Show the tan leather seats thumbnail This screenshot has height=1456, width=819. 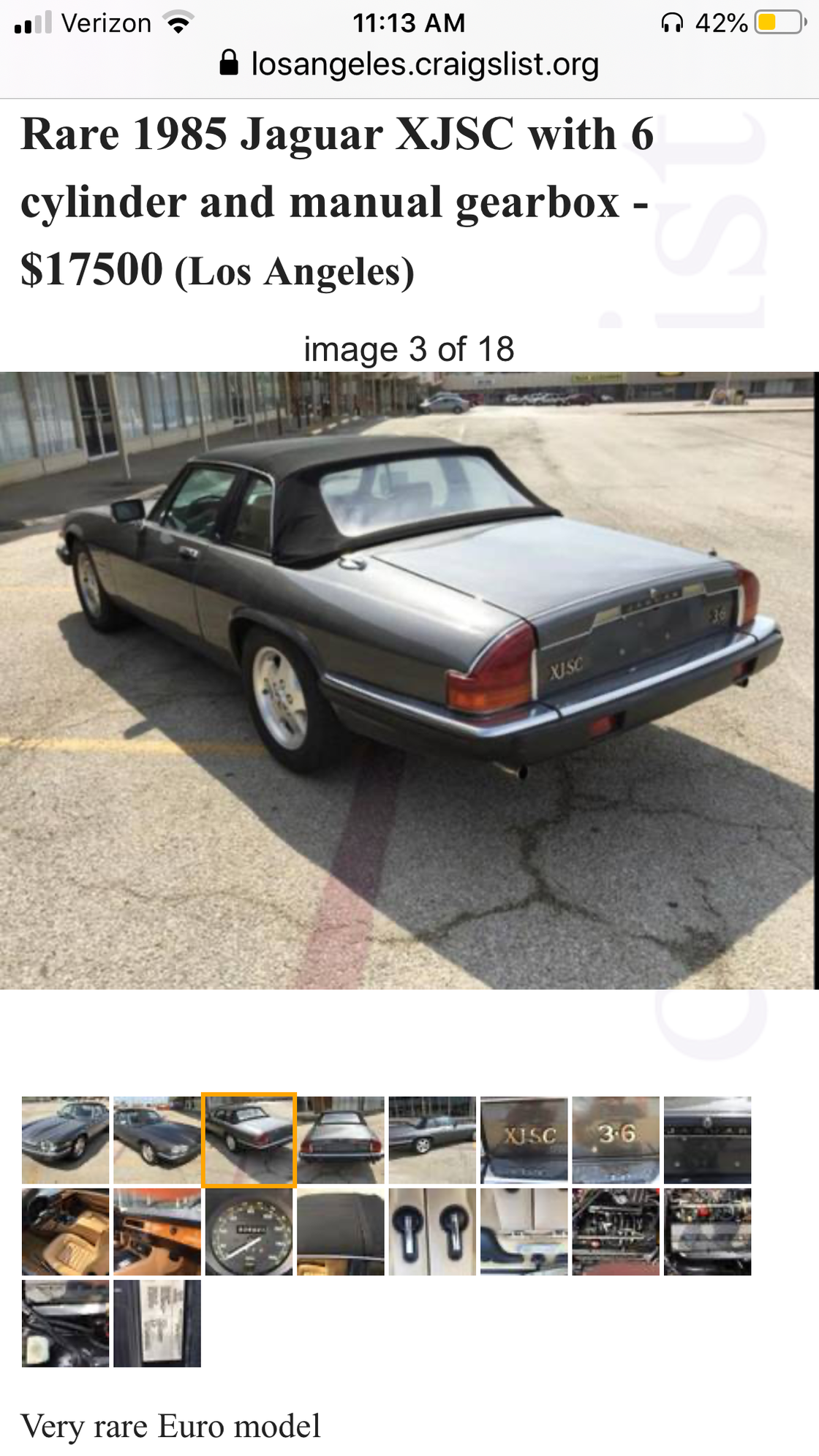coord(65,1232)
